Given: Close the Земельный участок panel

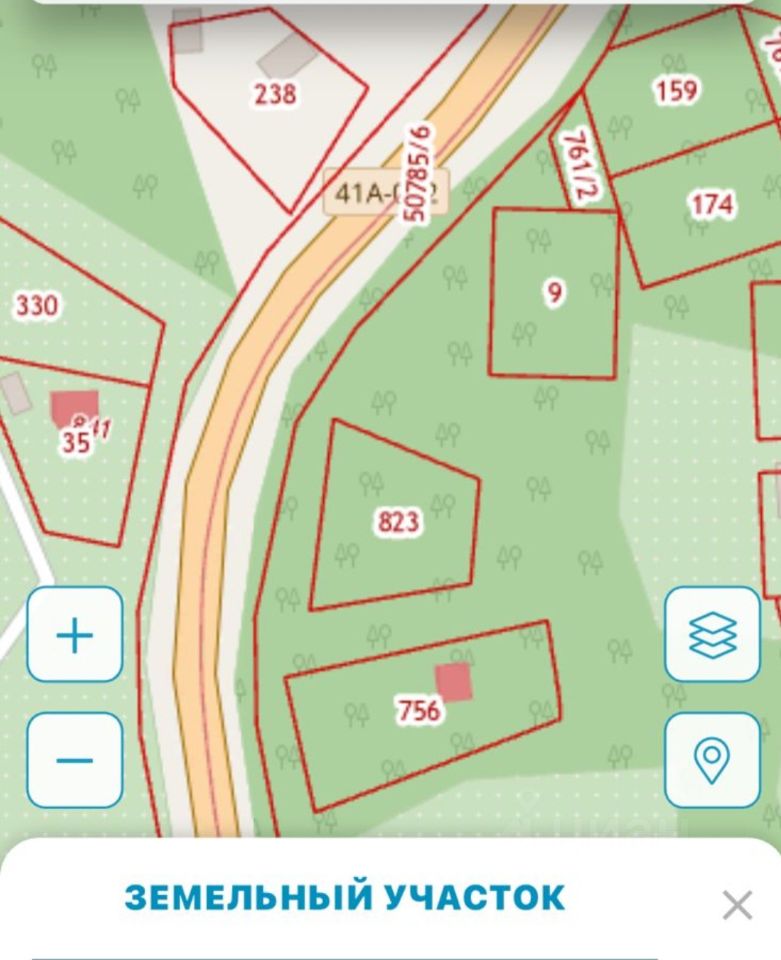Looking at the screenshot, I should [x=737, y=905].
